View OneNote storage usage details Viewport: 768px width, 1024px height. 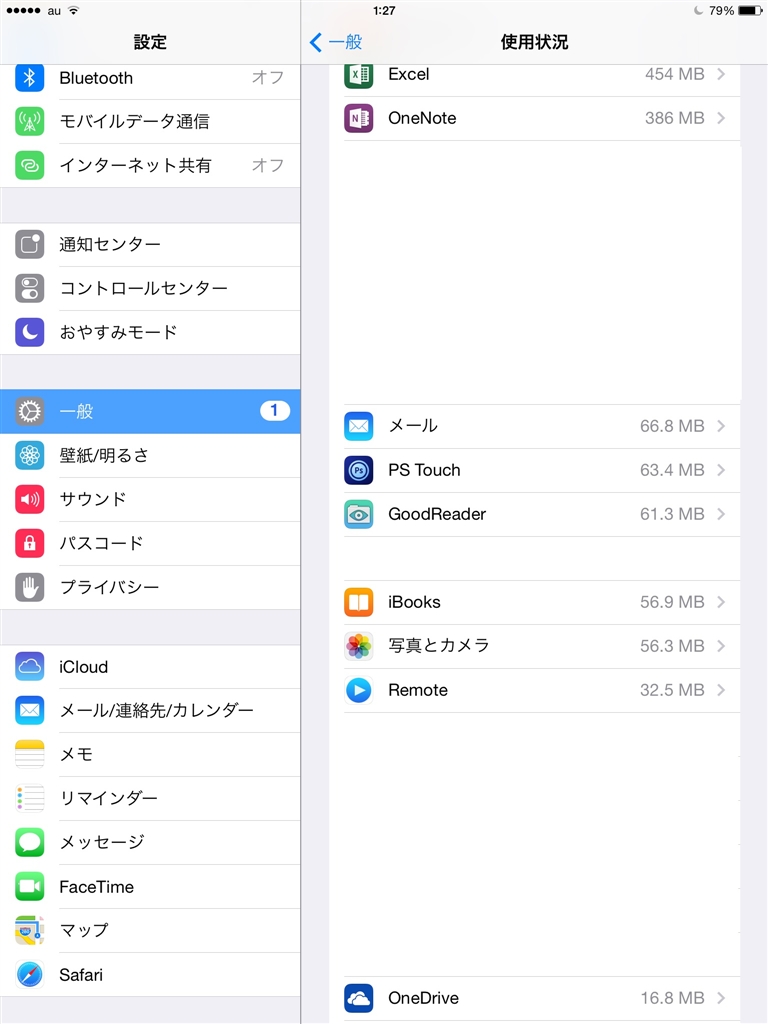[540, 118]
